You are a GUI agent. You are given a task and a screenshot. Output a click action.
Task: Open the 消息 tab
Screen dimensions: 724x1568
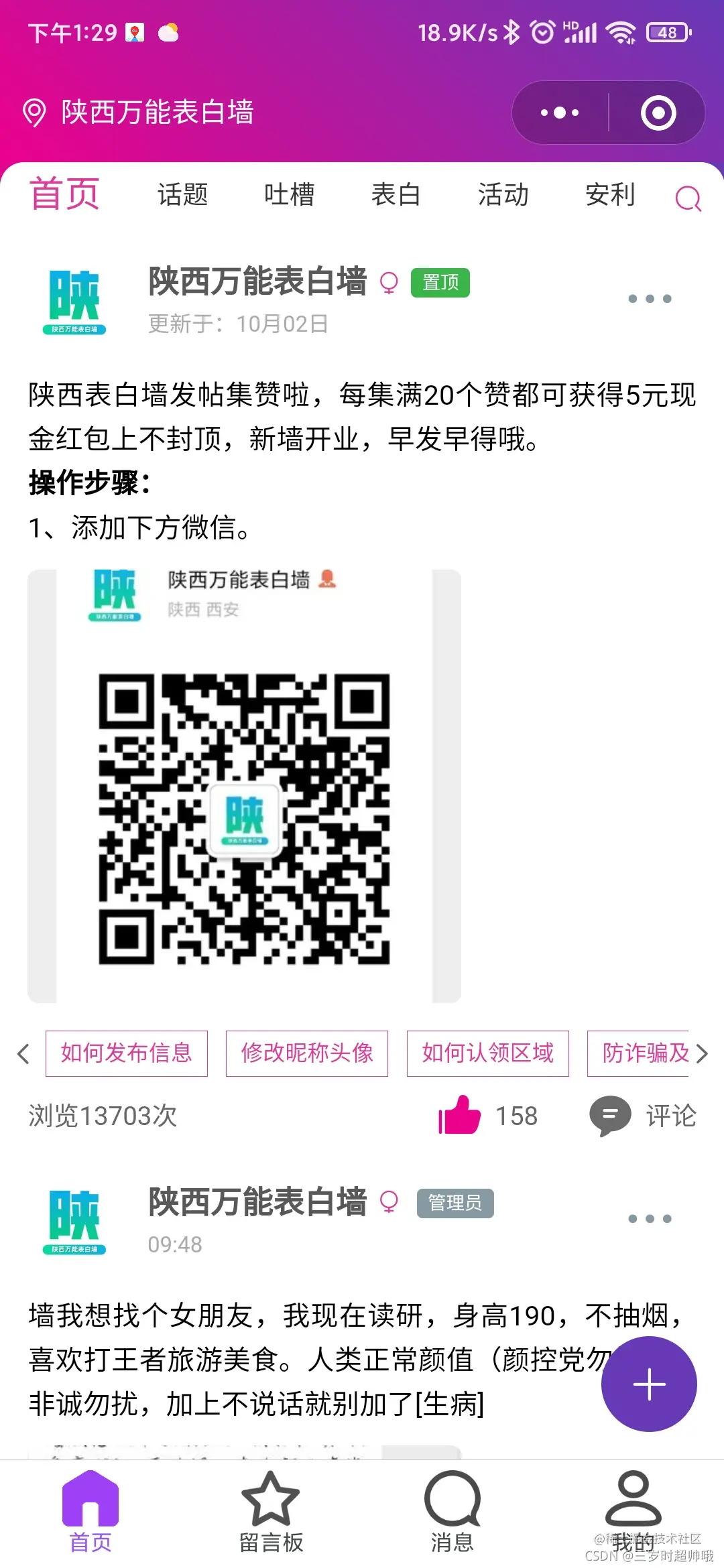click(452, 1512)
